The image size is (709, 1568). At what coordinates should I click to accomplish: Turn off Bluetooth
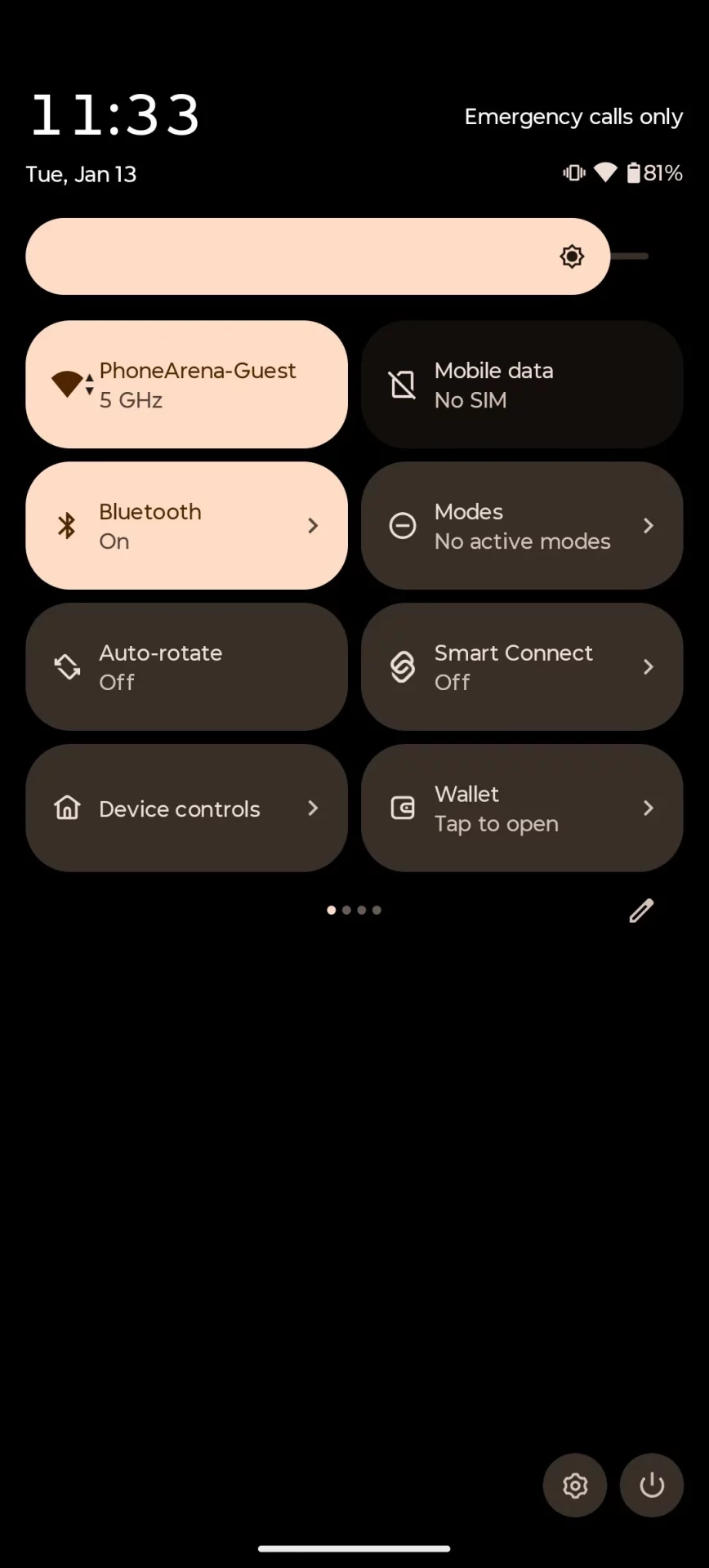(x=163, y=525)
